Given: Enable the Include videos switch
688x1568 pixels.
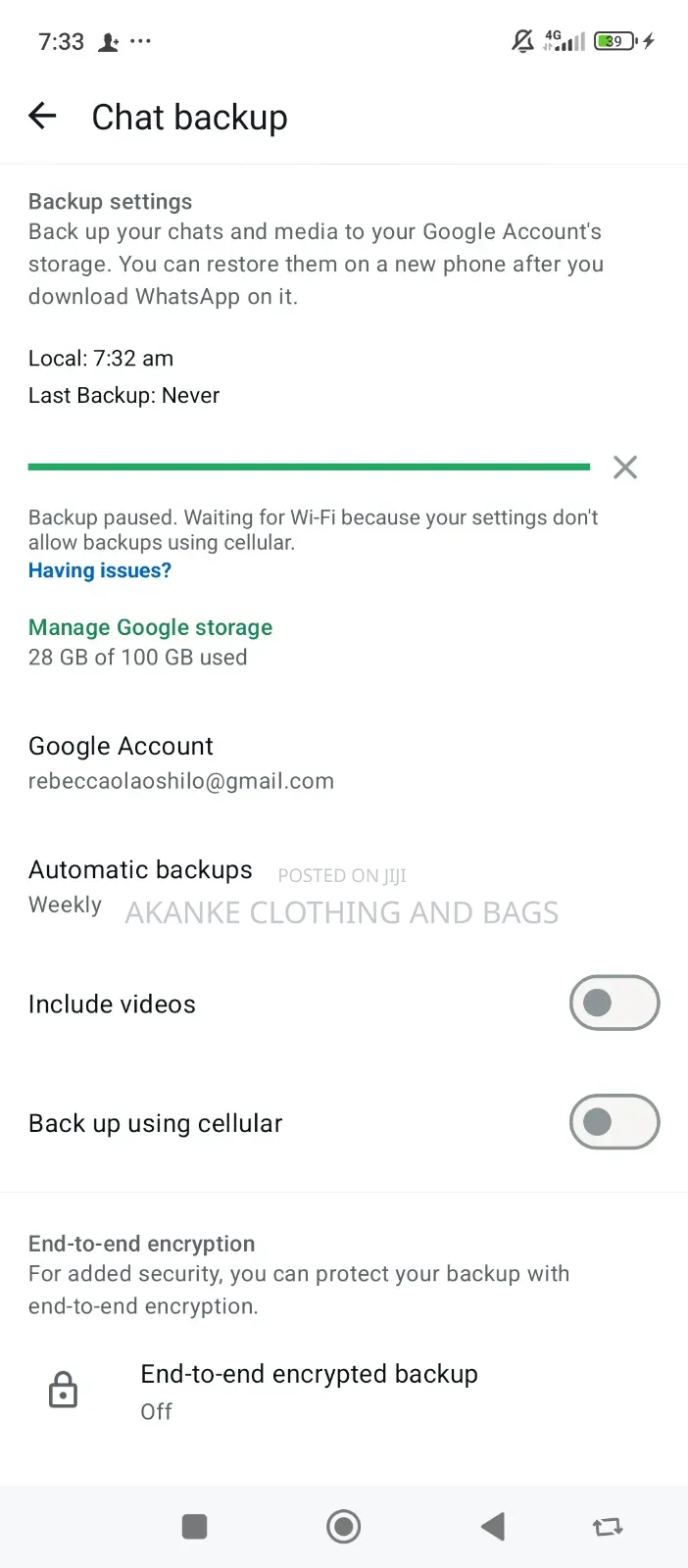Looking at the screenshot, I should [614, 1003].
